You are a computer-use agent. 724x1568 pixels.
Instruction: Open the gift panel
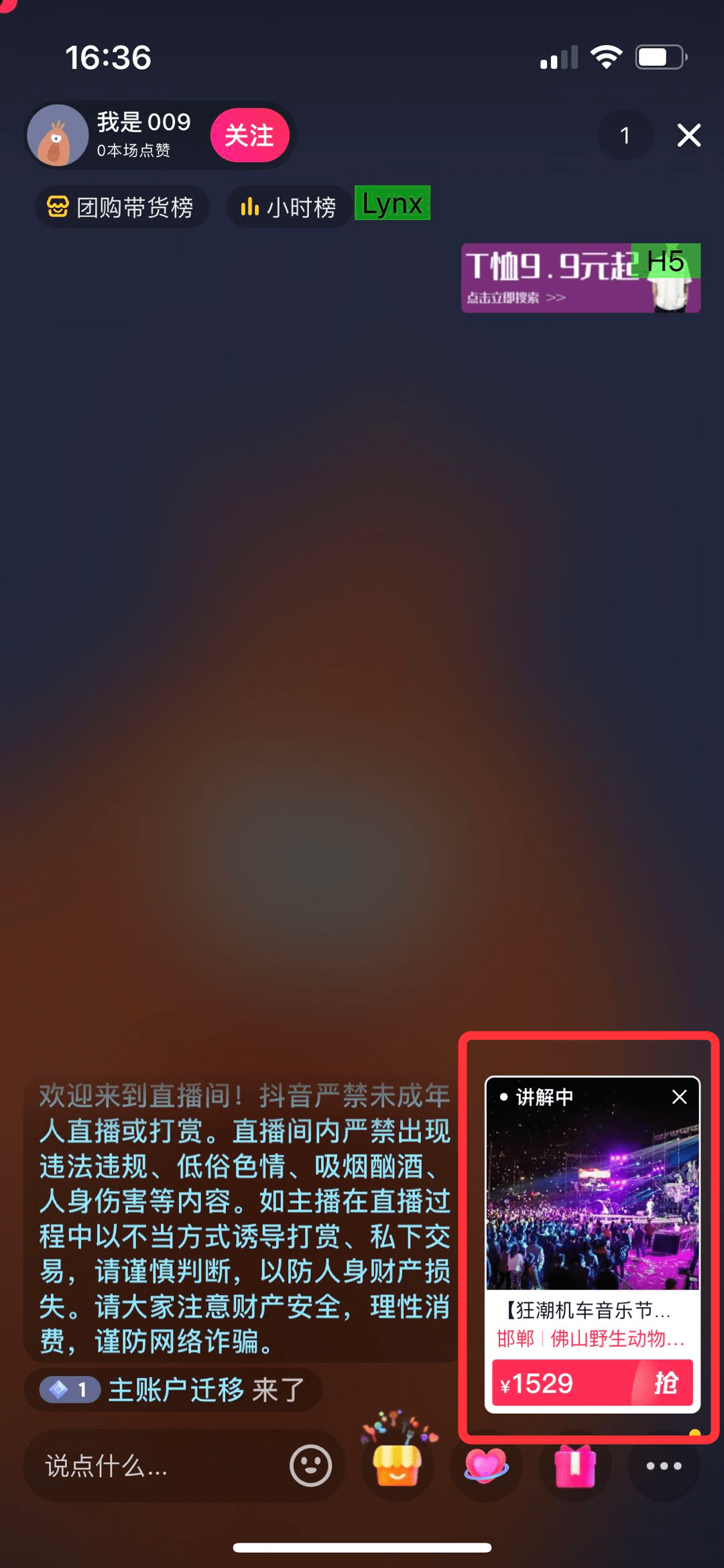pos(575,1466)
